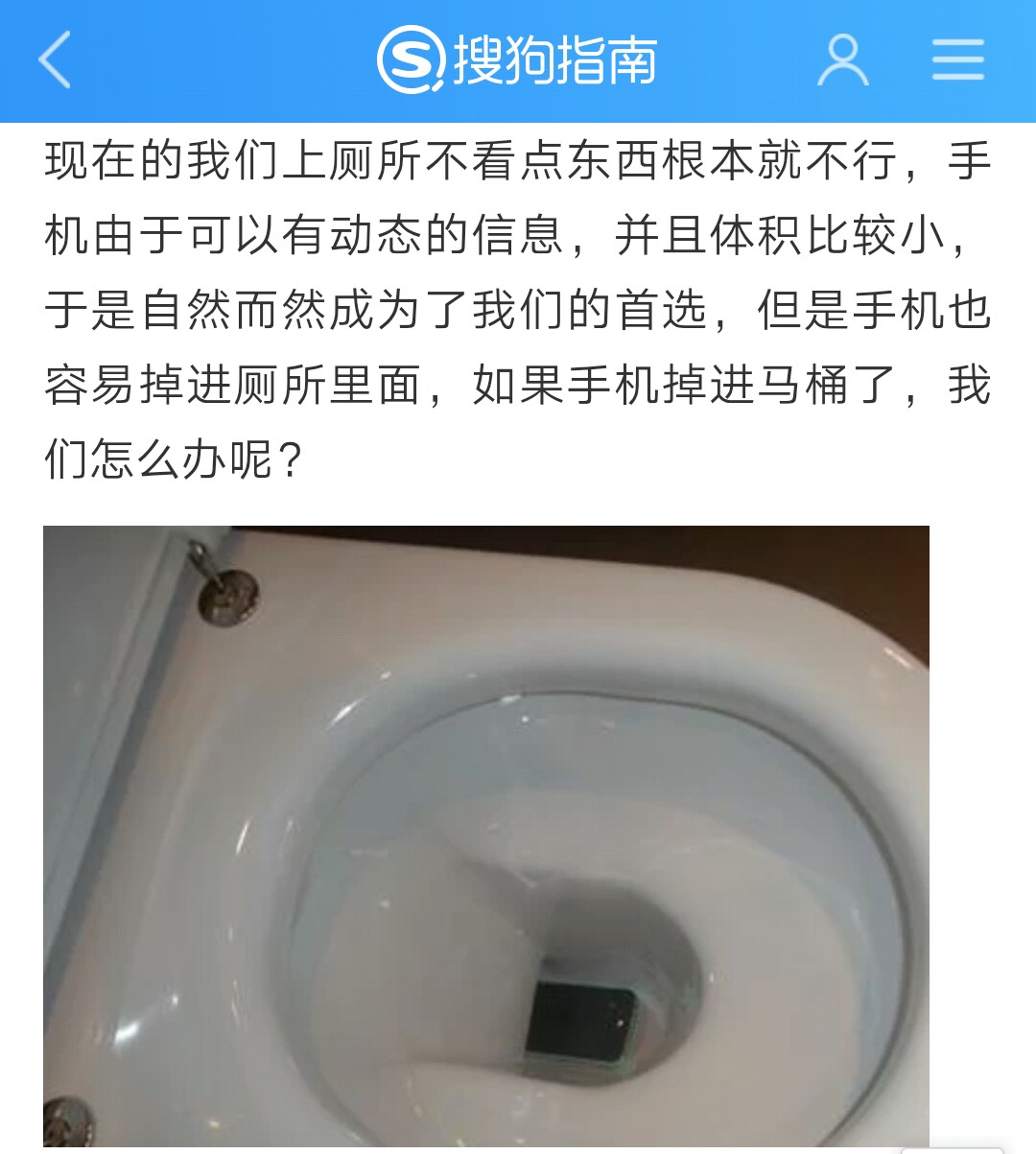Open the navigation drawer via menu icon
1036x1154 pixels.
[955, 59]
